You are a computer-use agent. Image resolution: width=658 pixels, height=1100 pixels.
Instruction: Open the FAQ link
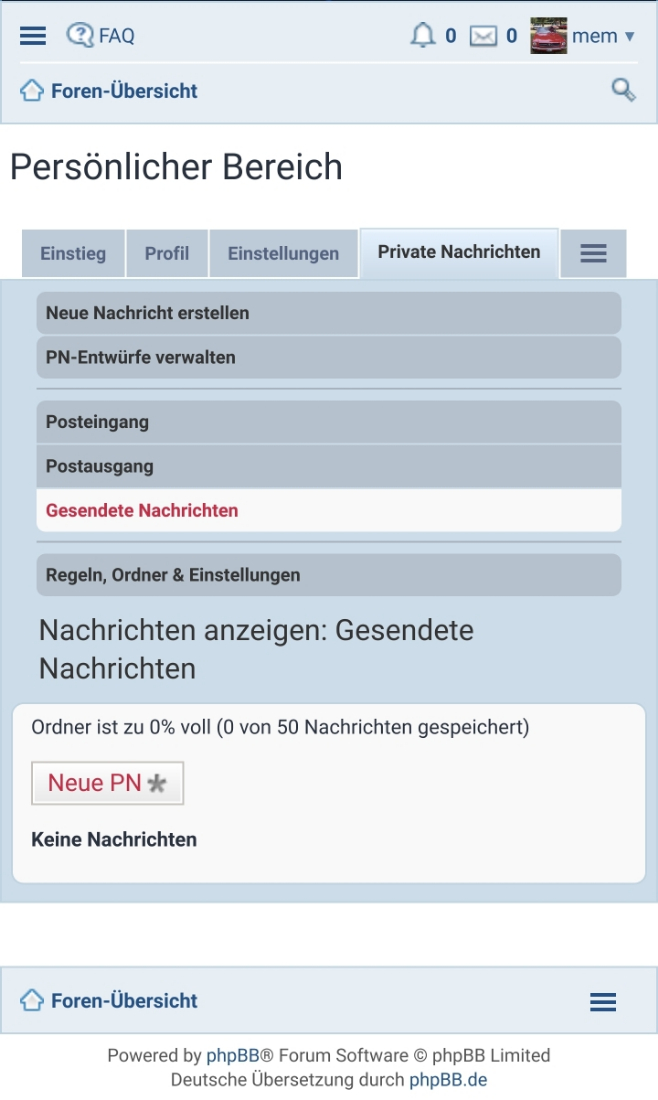pos(101,36)
